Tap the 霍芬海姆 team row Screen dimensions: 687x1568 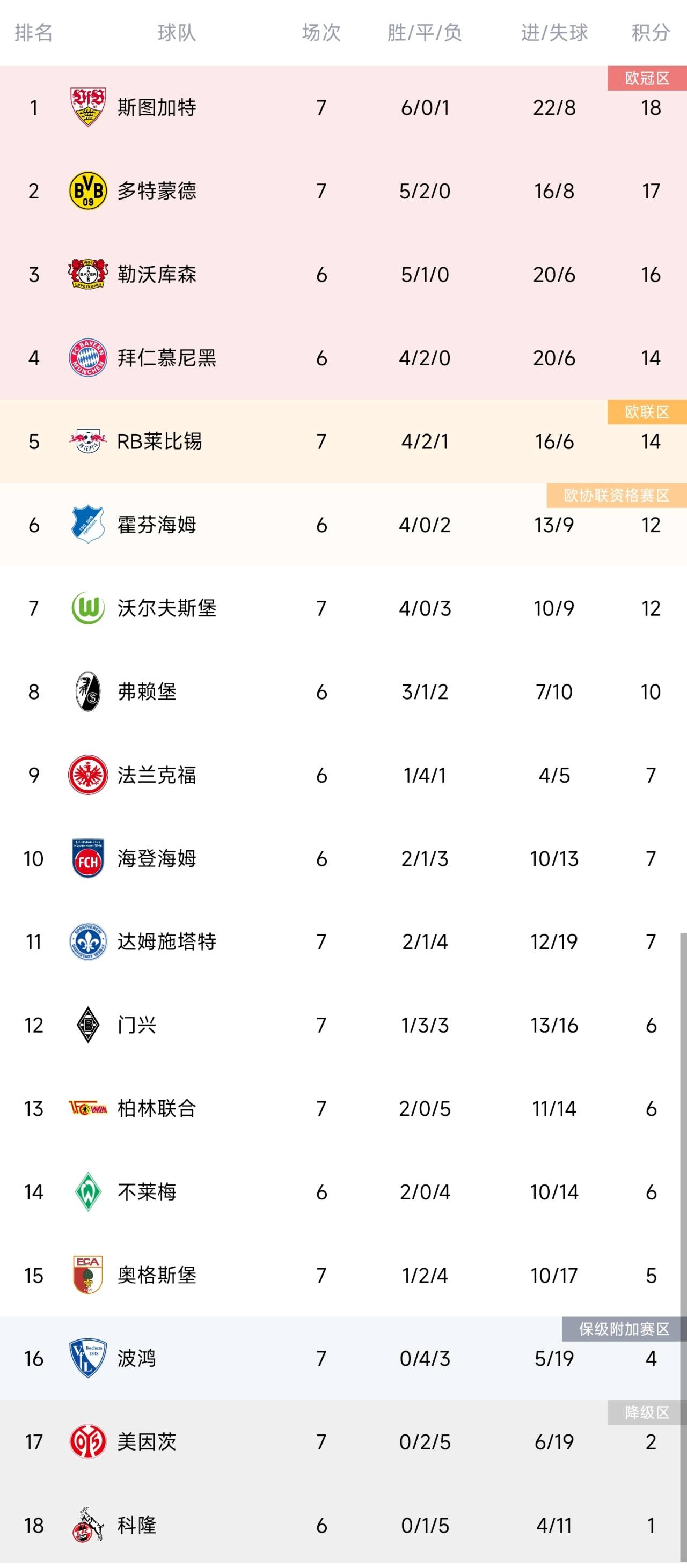343,525
